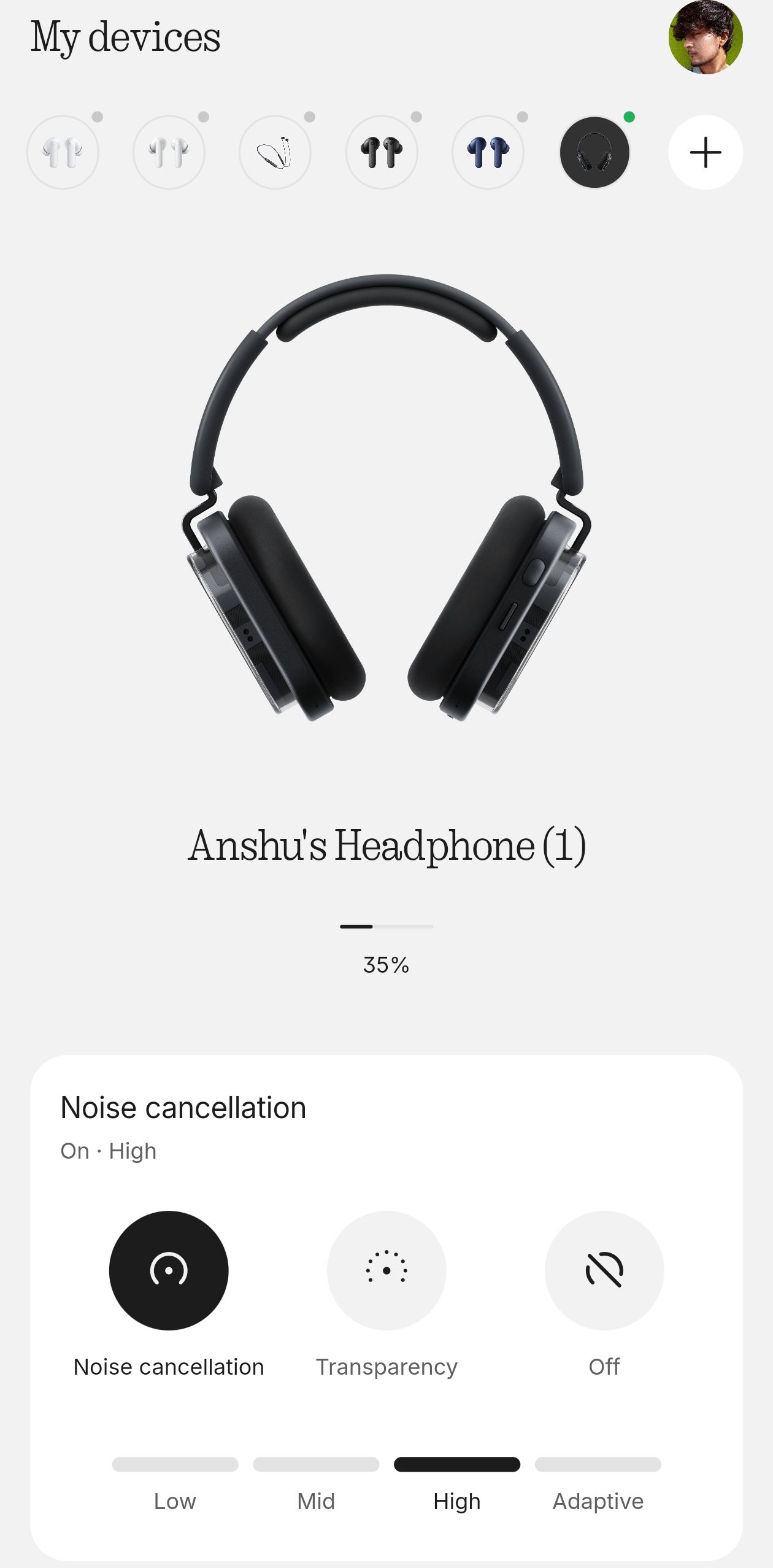773x1568 pixels.
Task: Turn noise control Off
Action: (604, 1270)
